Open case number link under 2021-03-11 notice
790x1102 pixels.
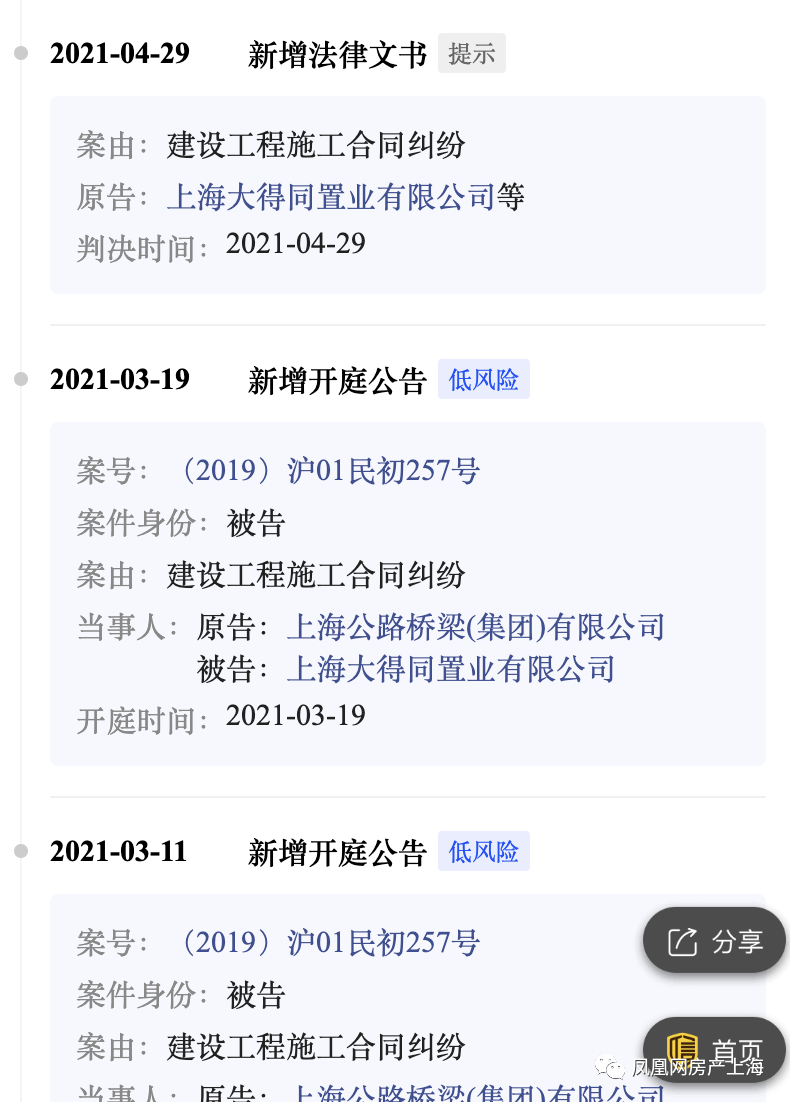[328, 942]
